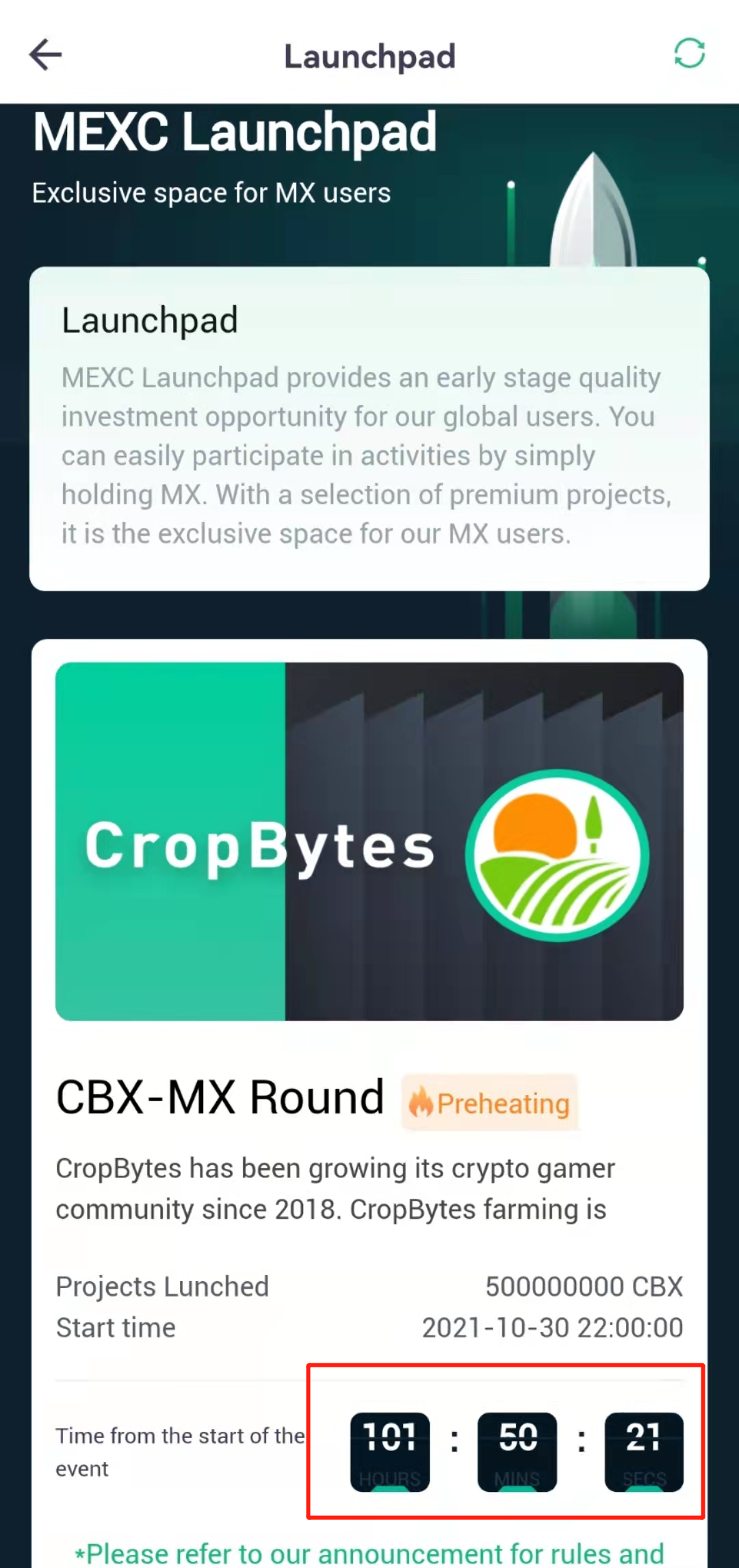Image resolution: width=739 pixels, height=1568 pixels.
Task: Refresh the Launchpad page
Action: pyautogui.click(x=689, y=53)
